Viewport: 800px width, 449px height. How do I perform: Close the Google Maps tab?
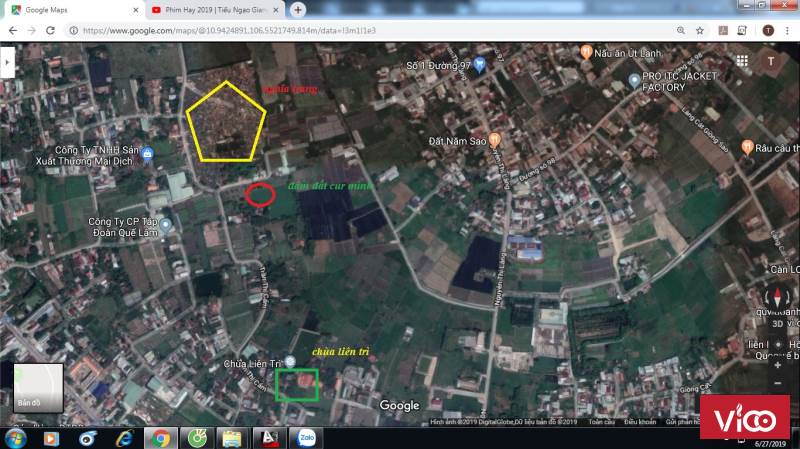(x=136, y=10)
